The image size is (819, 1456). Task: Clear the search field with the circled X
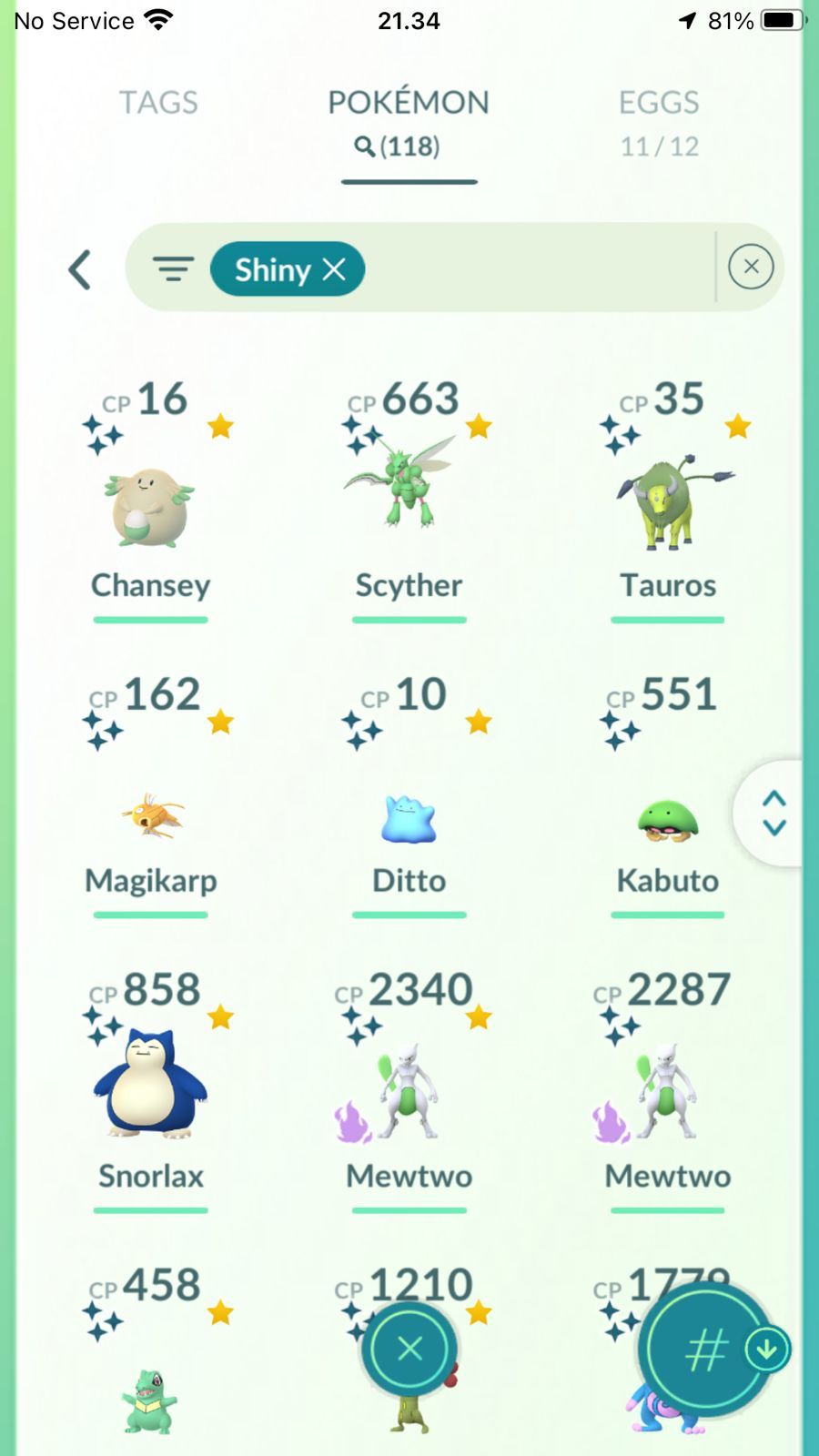point(751,267)
